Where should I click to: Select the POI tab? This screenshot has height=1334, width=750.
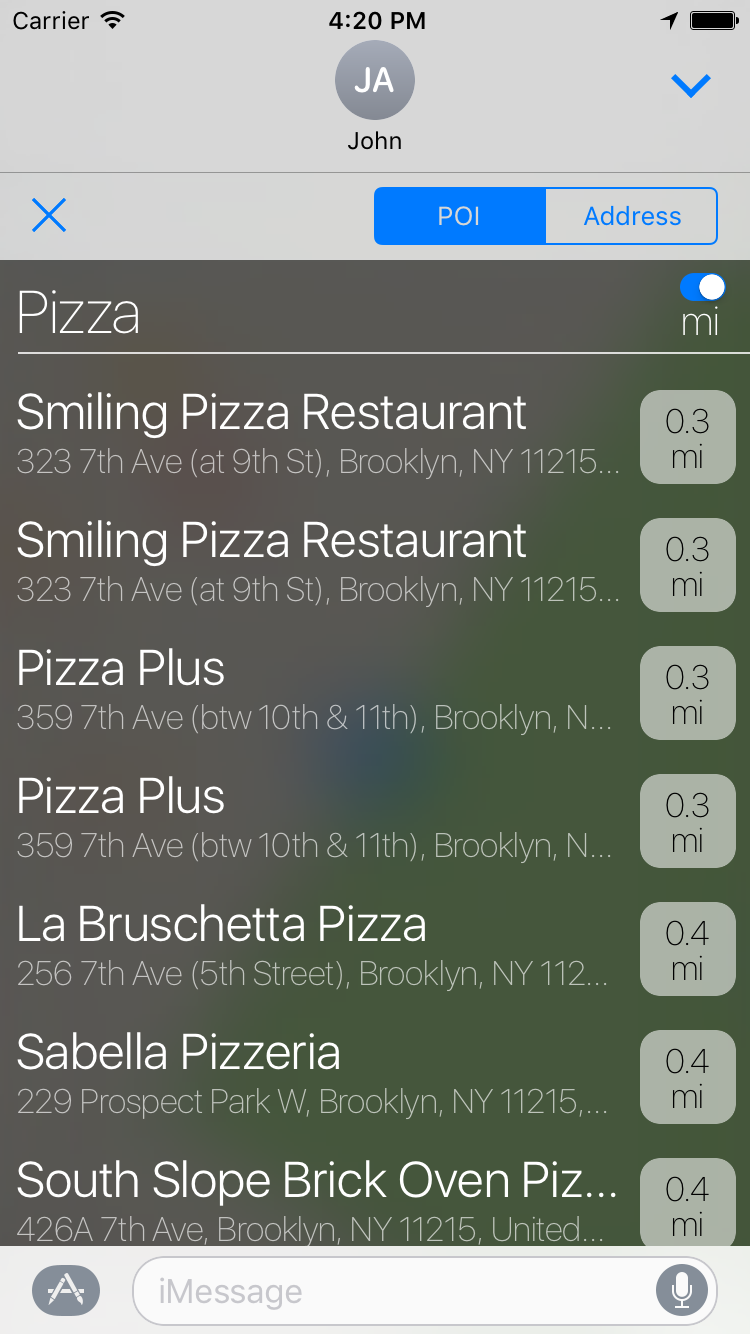(460, 216)
